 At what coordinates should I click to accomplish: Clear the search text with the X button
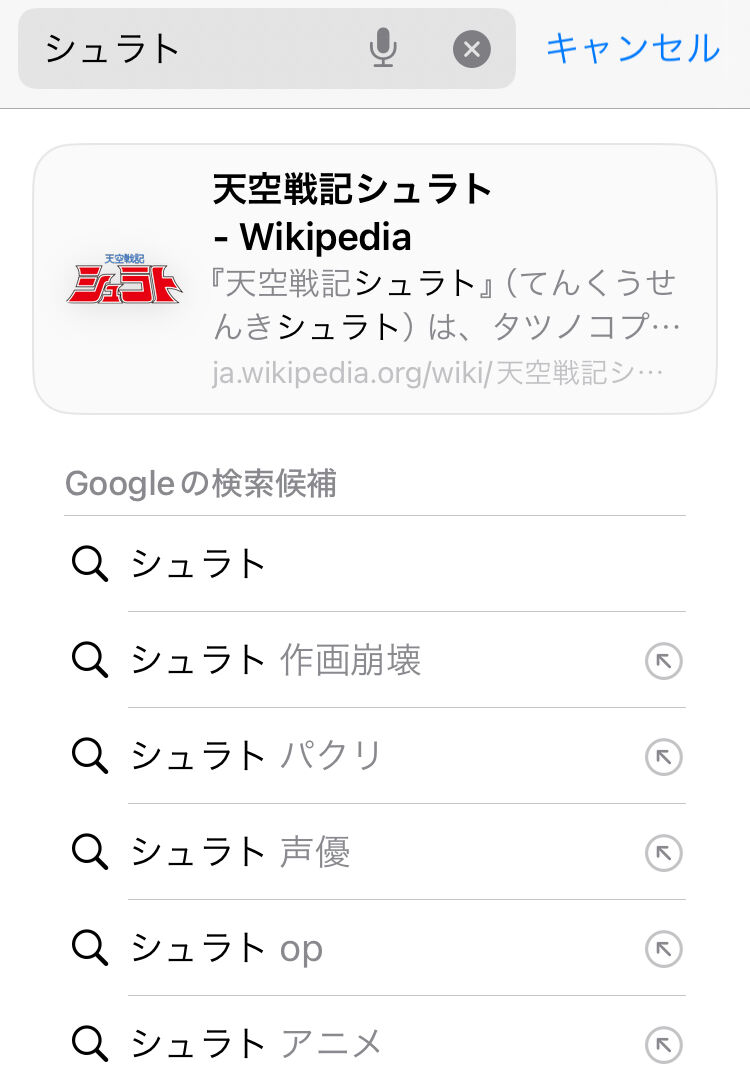[x=472, y=49]
